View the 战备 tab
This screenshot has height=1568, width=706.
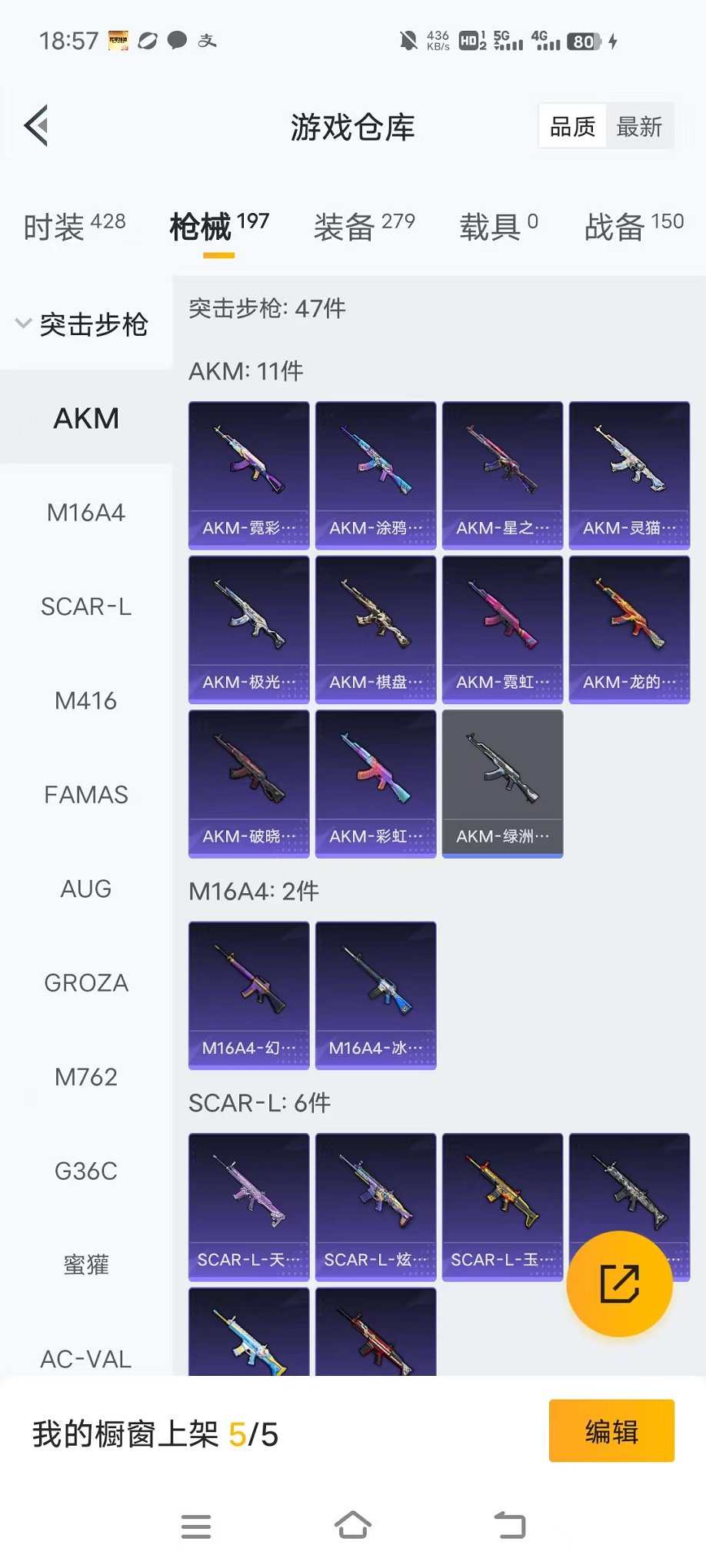[x=633, y=227]
